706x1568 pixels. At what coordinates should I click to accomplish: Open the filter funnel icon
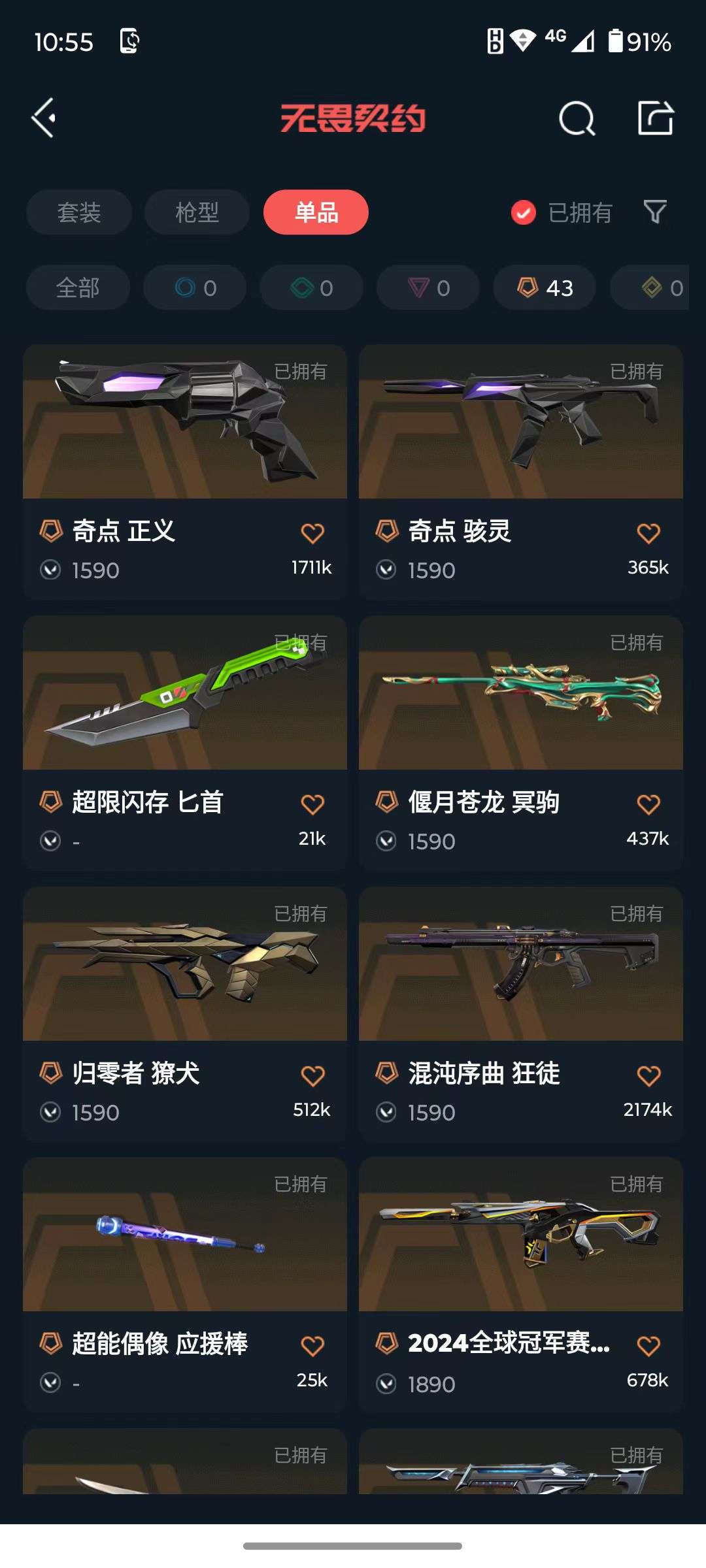coord(654,212)
